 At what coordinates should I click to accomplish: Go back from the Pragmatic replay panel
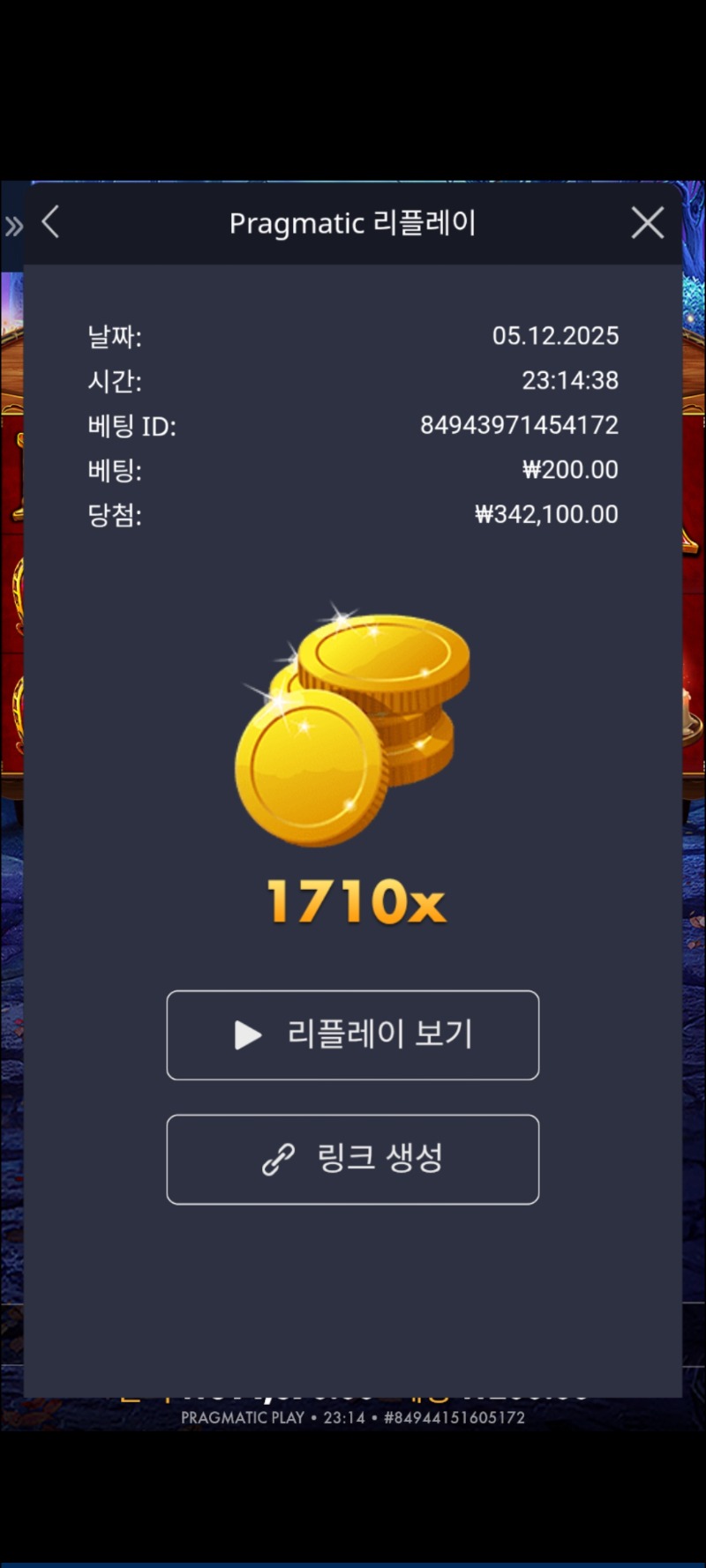point(51,222)
